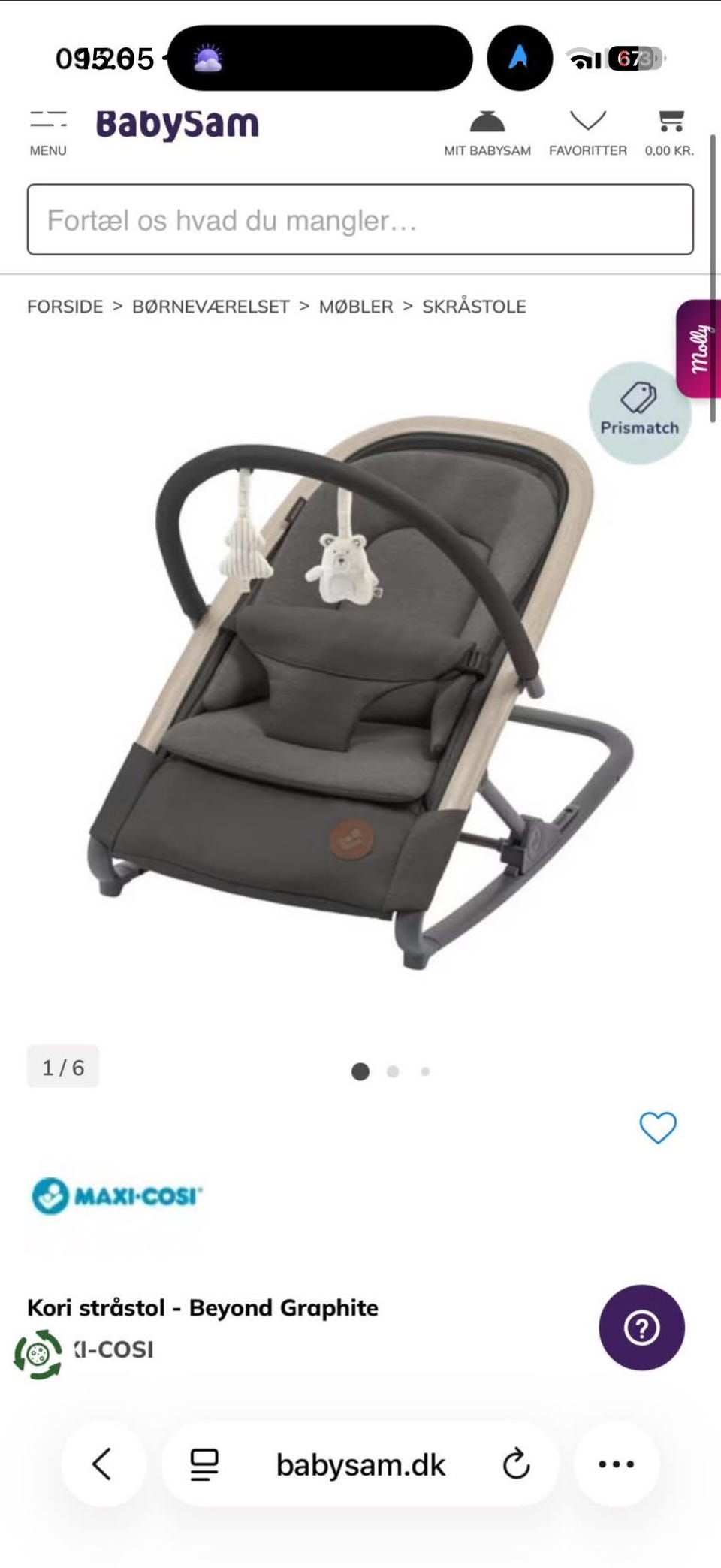Image resolution: width=721 pixels, height=1568 pixels.
Task: Open the reader/page options icon
Action: [x=204, y=1464]
